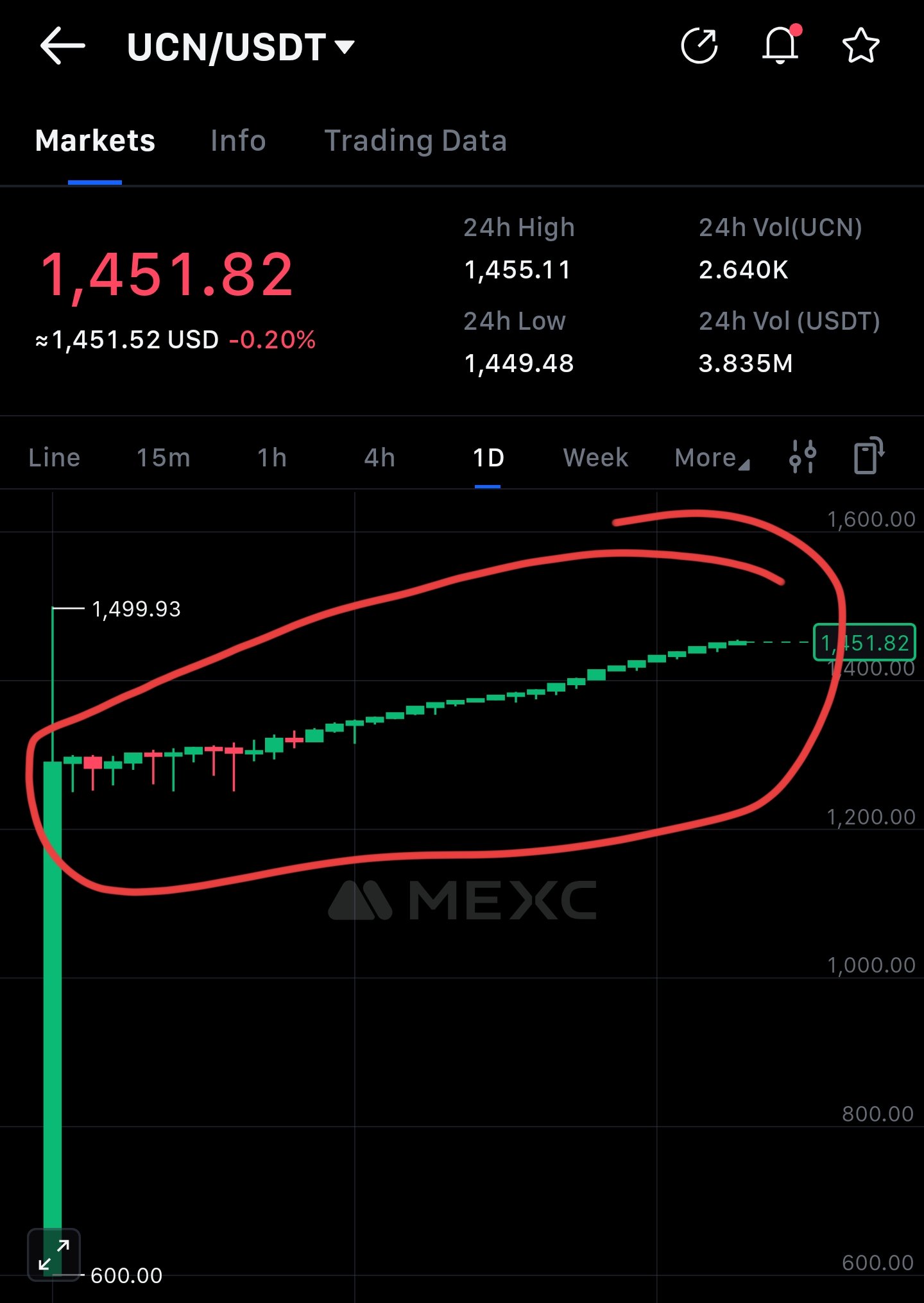
Task: Go back using the arrow
Action: [x=62, y=46]
